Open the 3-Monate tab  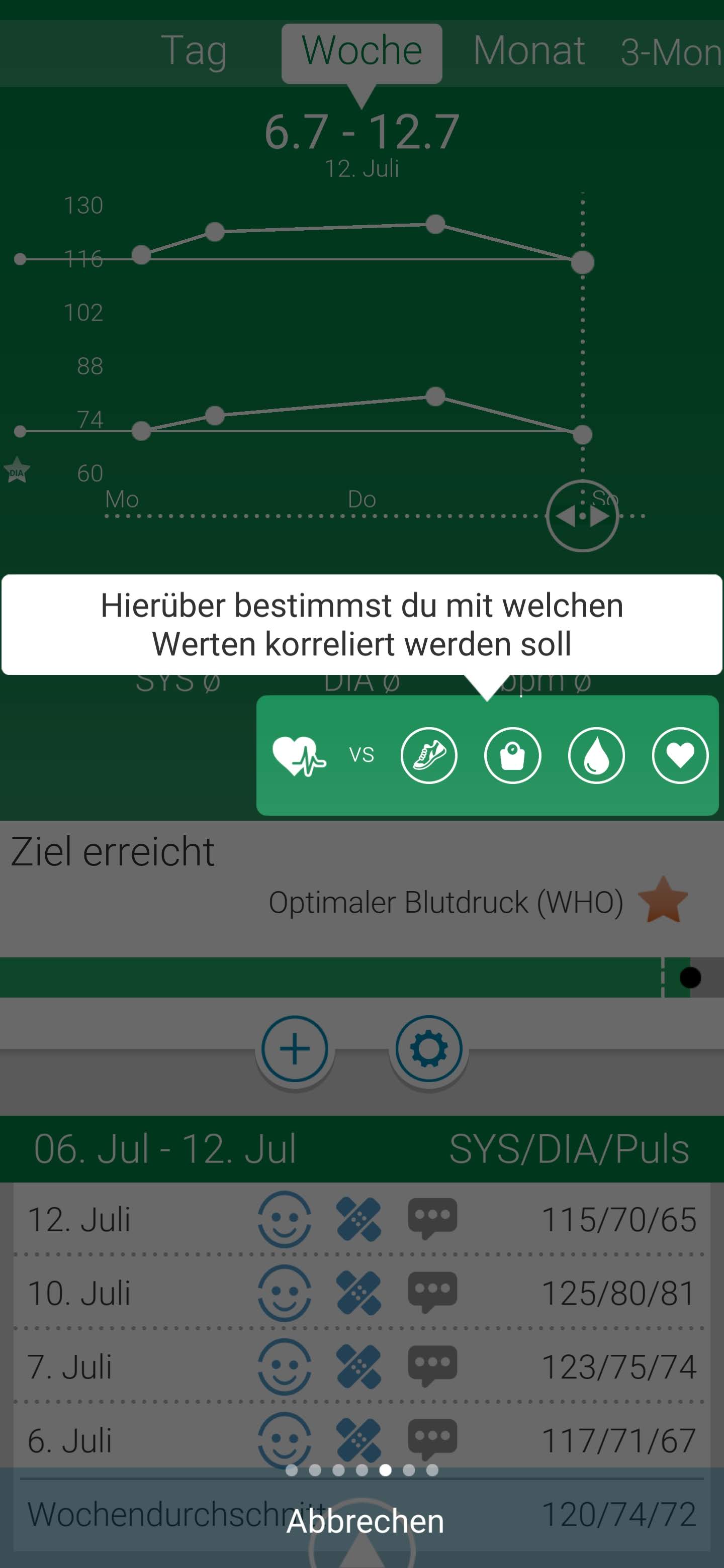670,52
